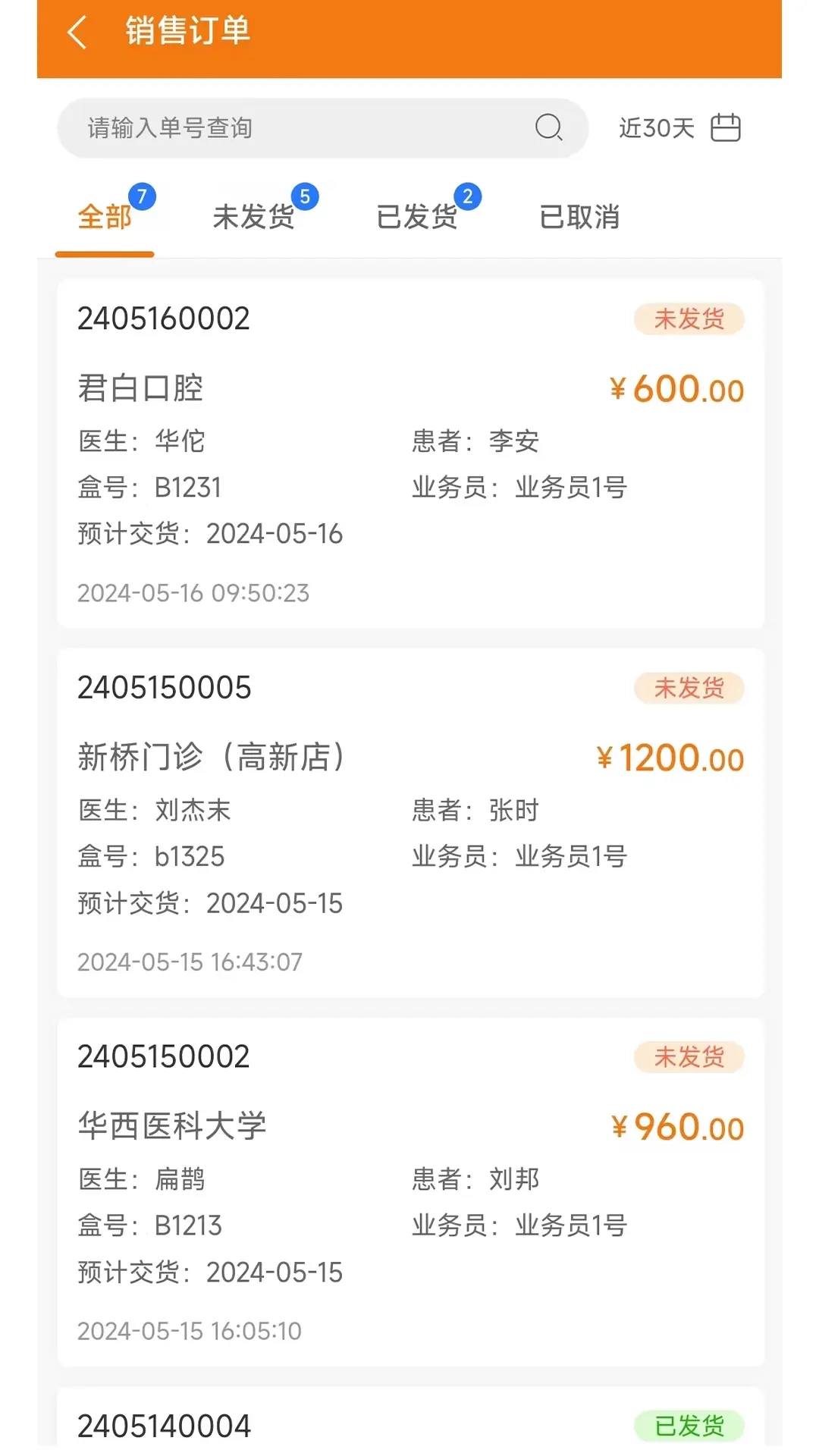The image size is (819, 1456).
Task: Tap the blue counter 2 on 已发货
Action: tap(470, 196)
